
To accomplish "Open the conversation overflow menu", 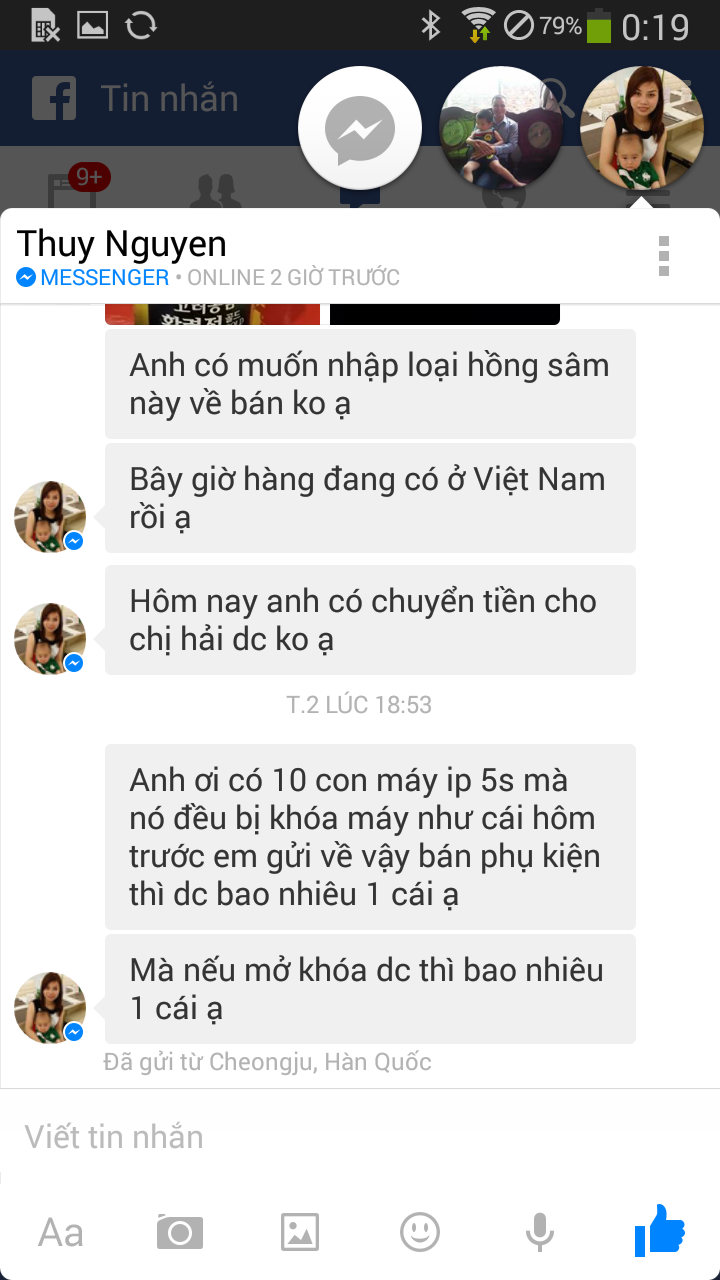I will click(x=664, y=256).
